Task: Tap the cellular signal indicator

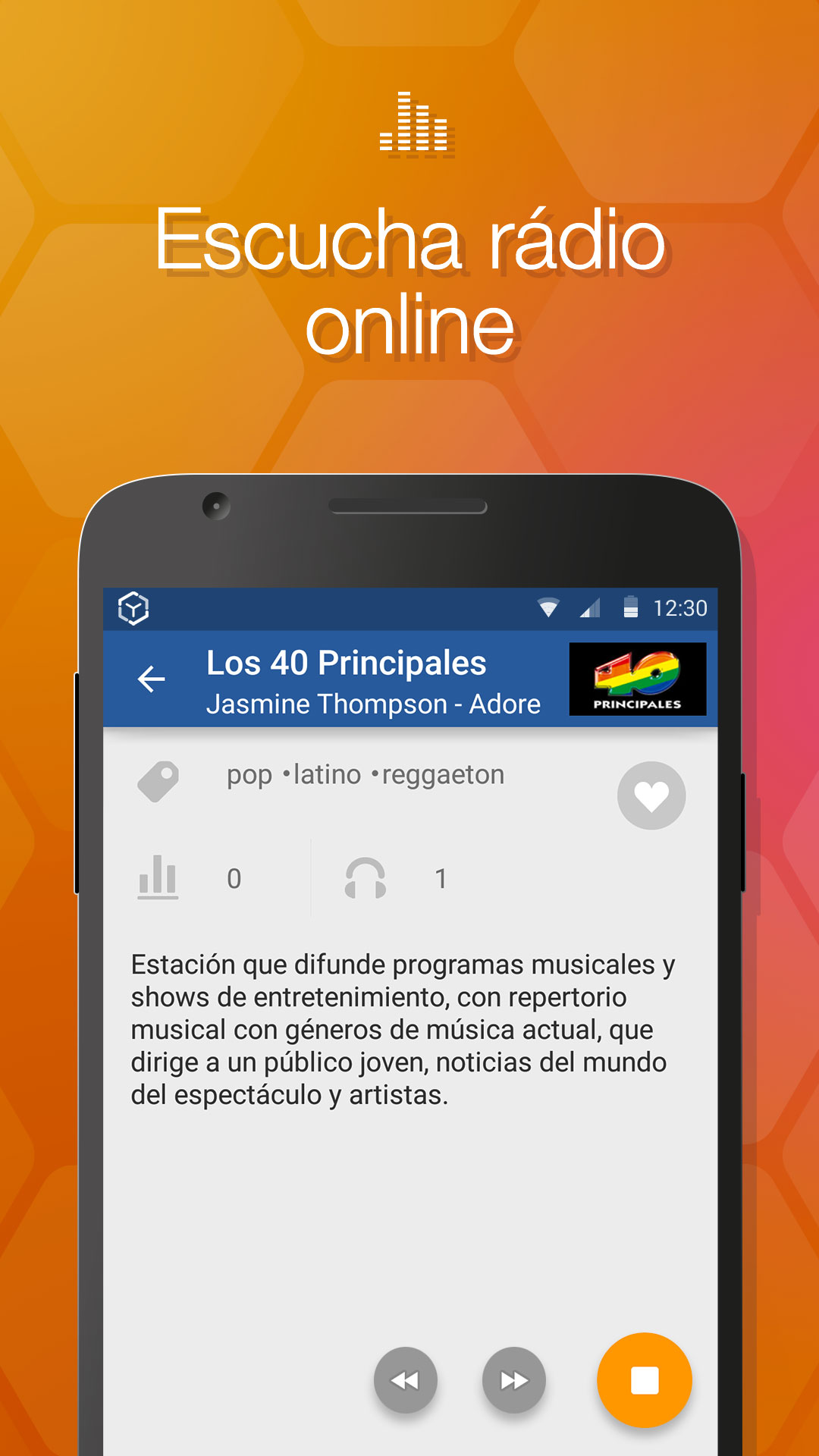Action: point(591,607)
